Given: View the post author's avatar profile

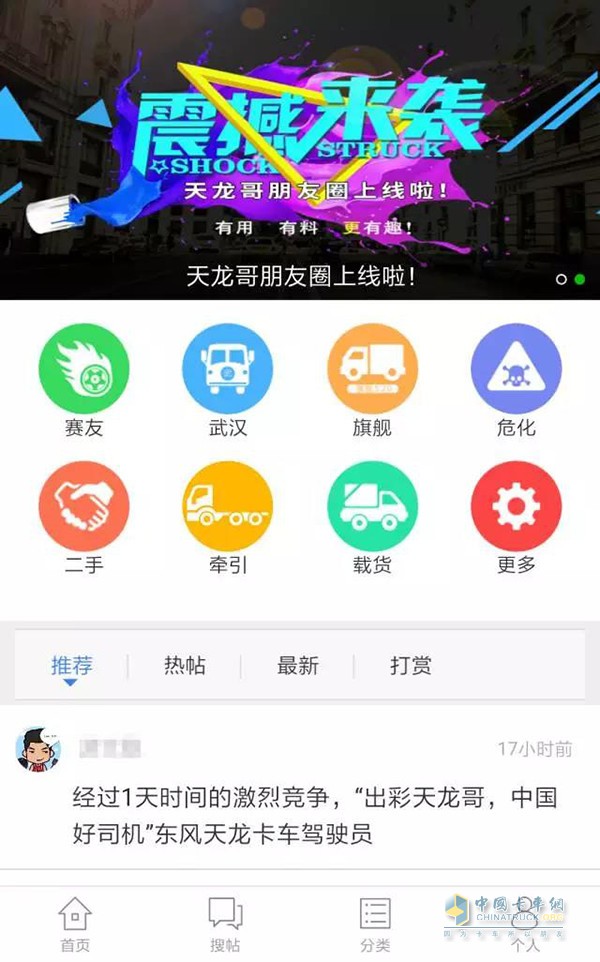Looking at the screenshot, I should [38, 749].
